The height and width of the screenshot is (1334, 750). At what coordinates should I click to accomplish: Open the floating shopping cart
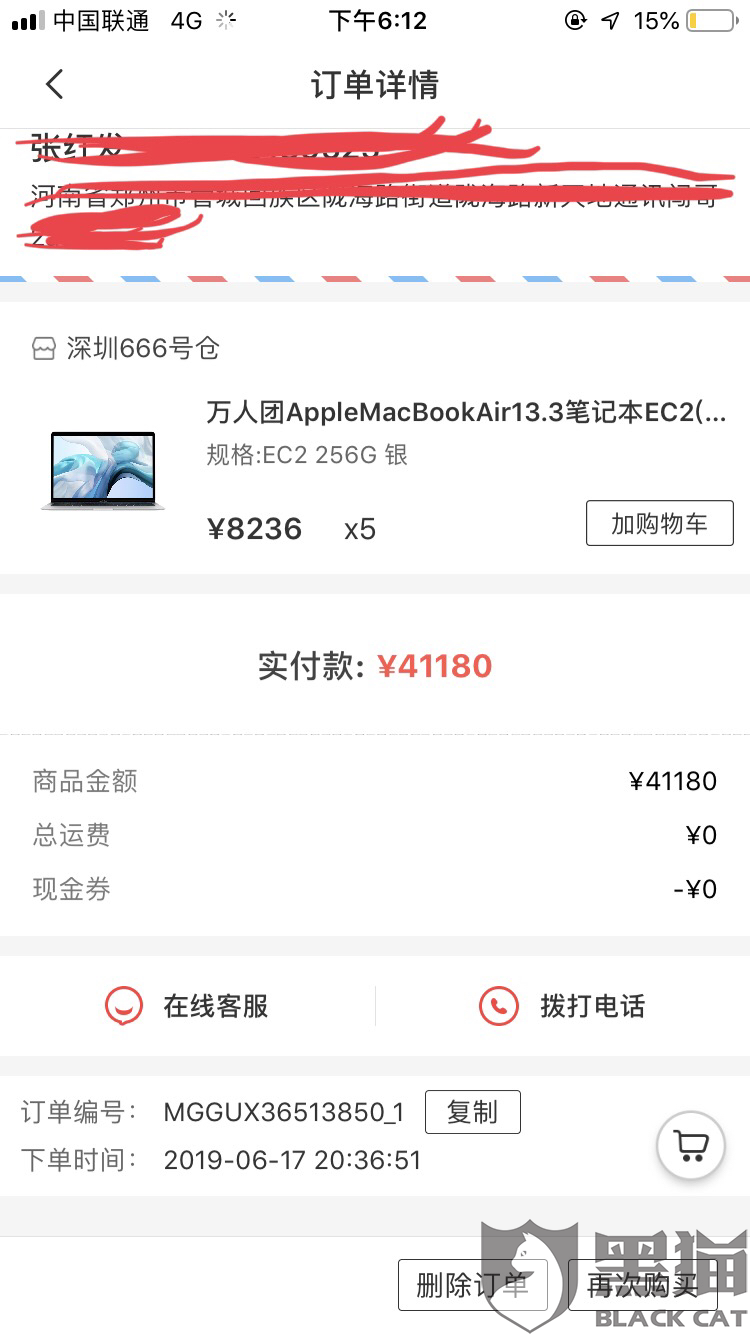tap(690, 1145)
